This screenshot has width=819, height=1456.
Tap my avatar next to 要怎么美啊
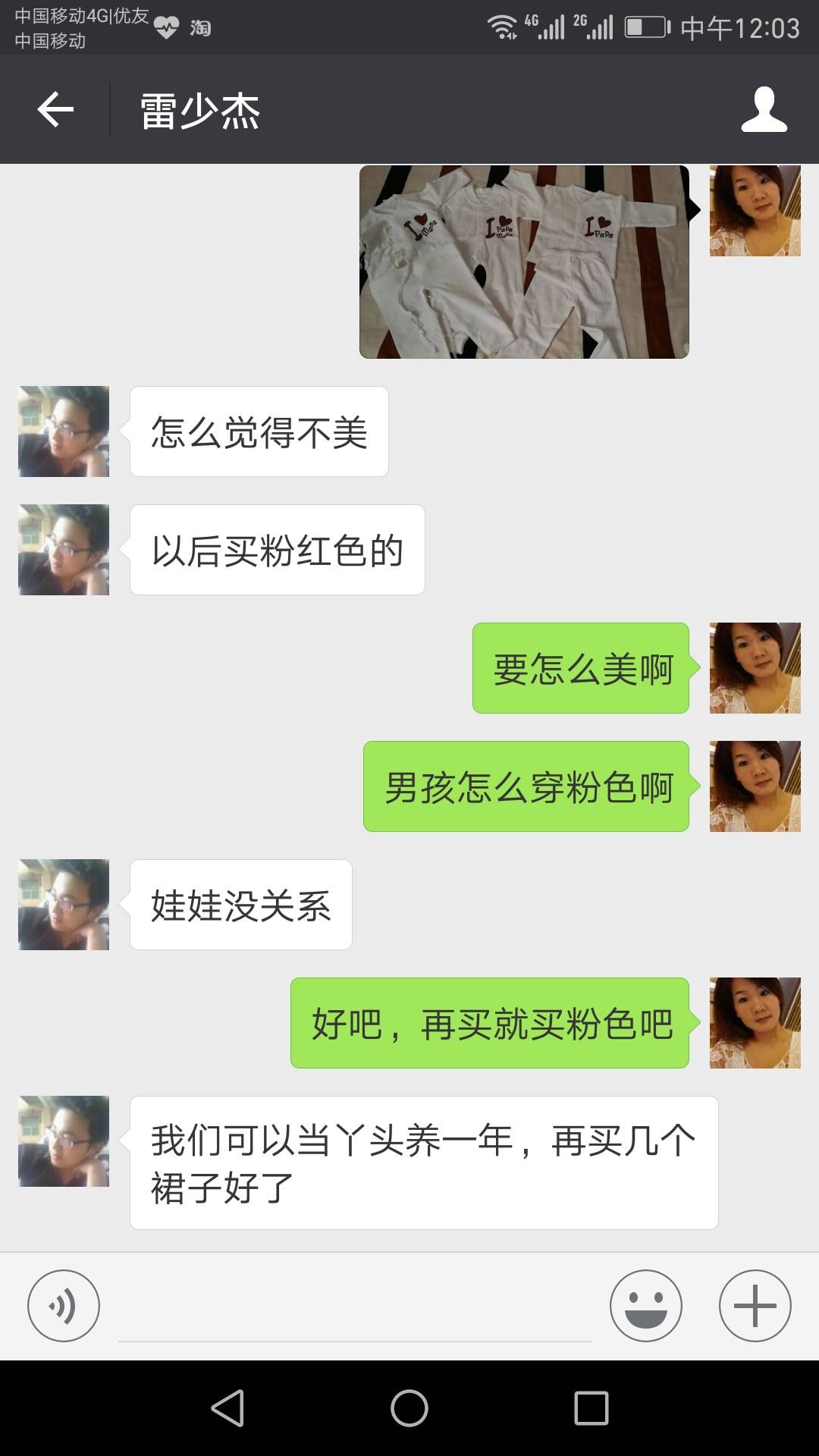pos(755,668)
